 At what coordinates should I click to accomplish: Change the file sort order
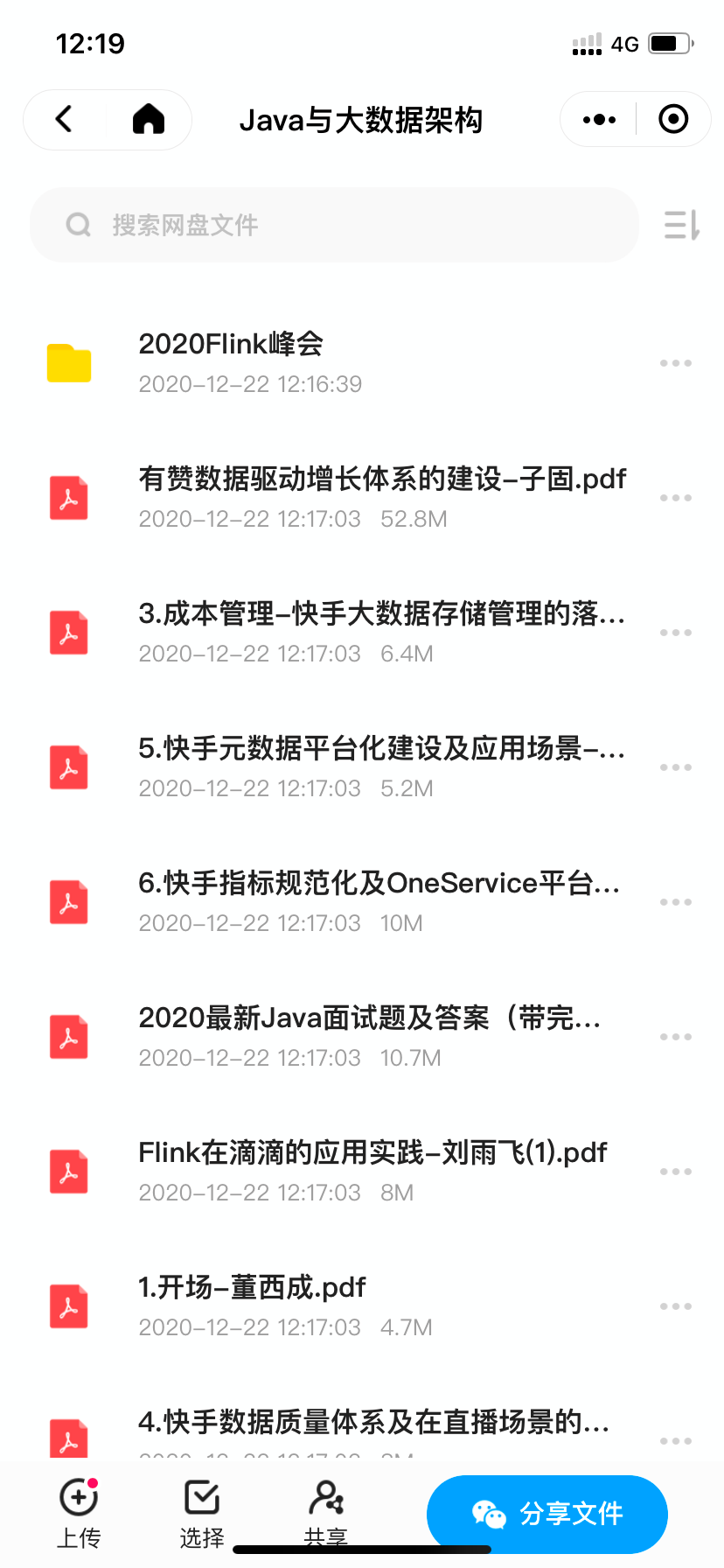pos(681,225)
